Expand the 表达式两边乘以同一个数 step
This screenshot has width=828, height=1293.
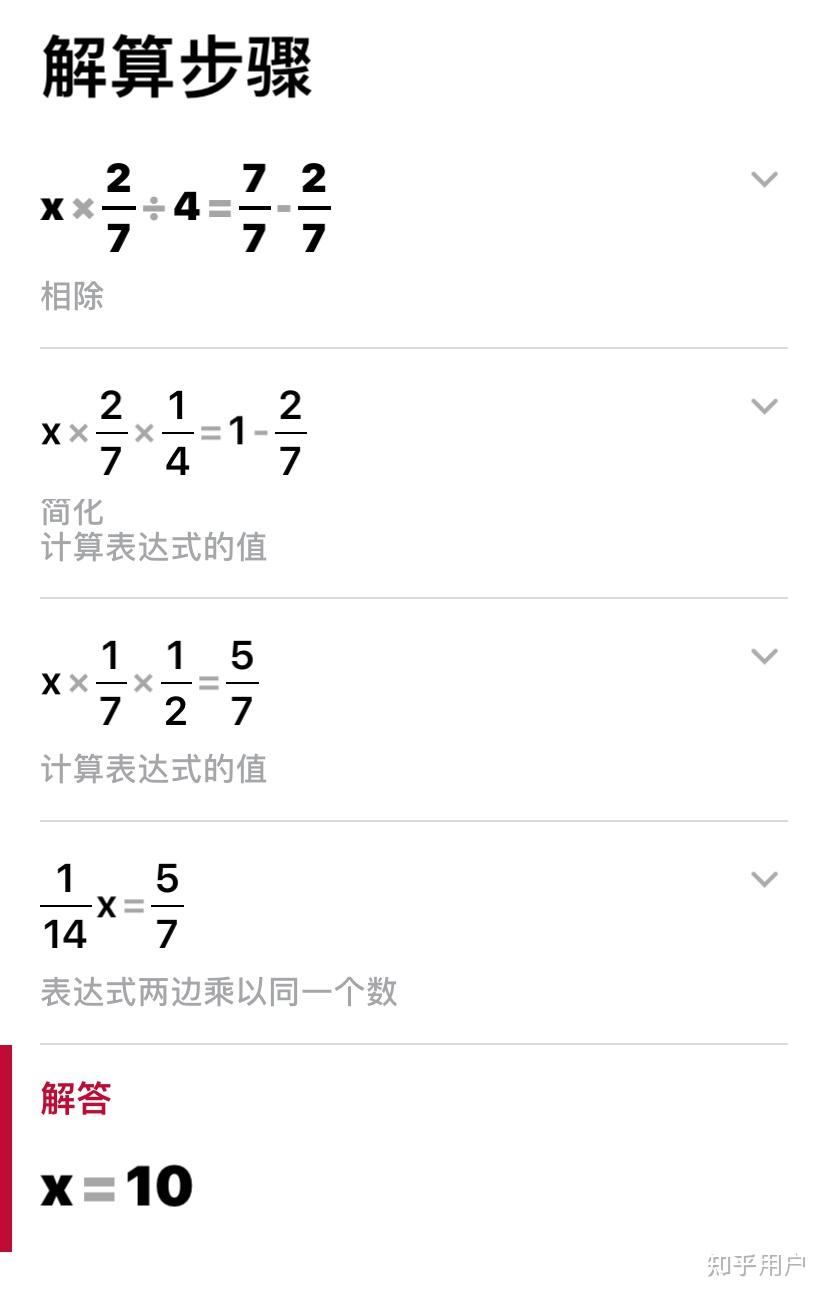pos(764,879)
